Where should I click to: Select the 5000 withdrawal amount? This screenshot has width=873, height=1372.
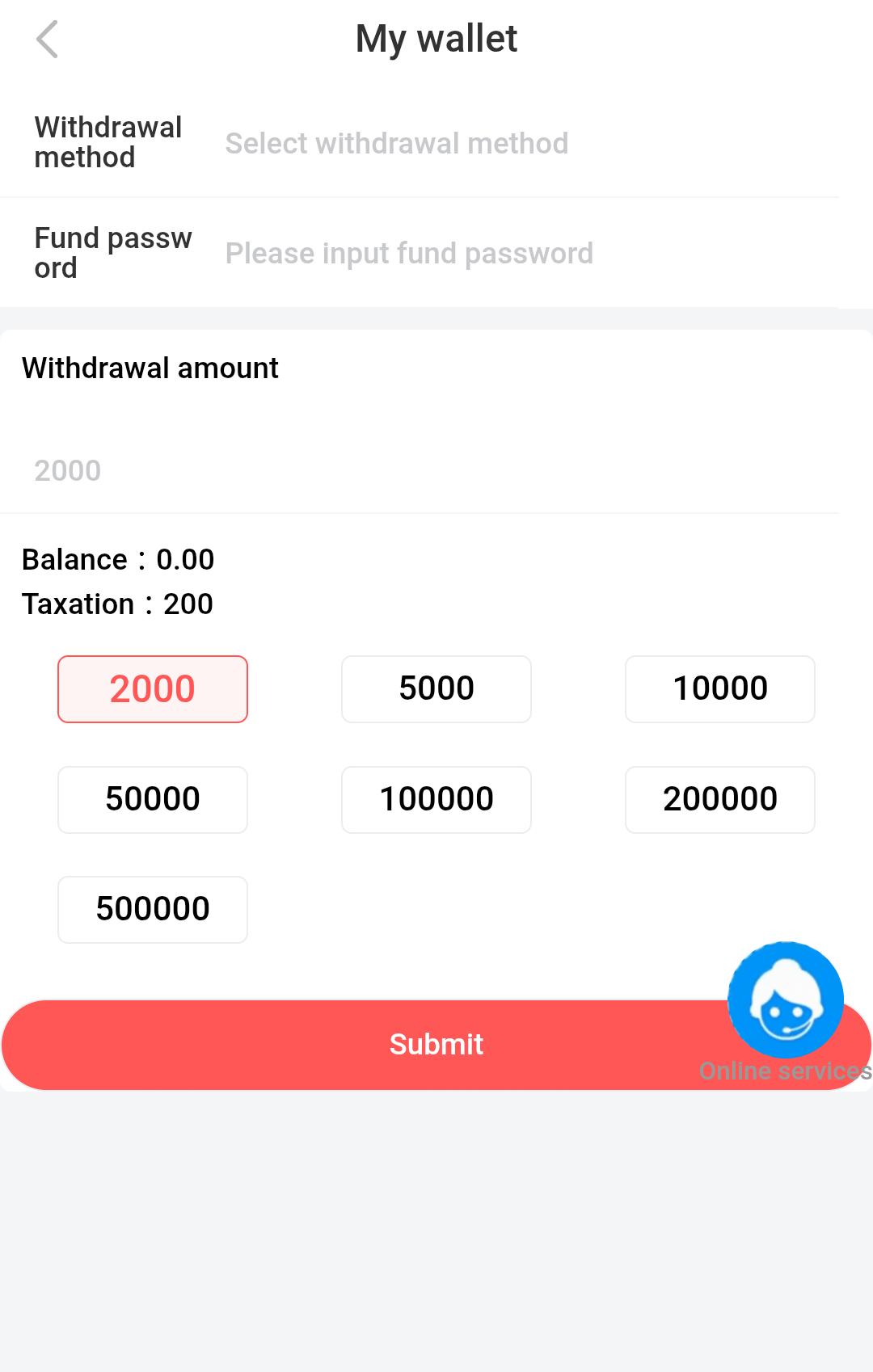coord(436,688)
